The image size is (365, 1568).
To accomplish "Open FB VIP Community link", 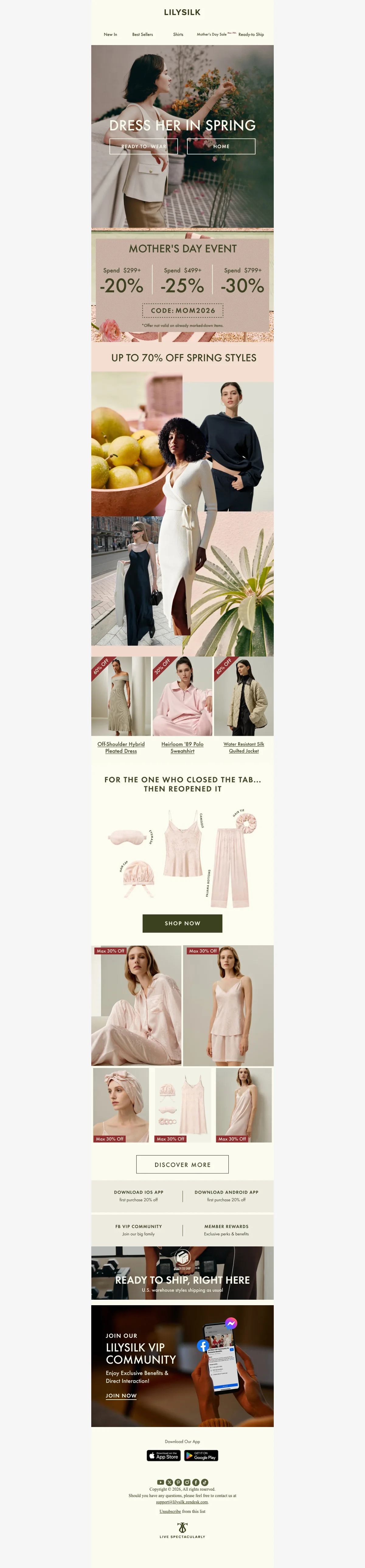I will pyautogui.click(x=139, y=1230).
